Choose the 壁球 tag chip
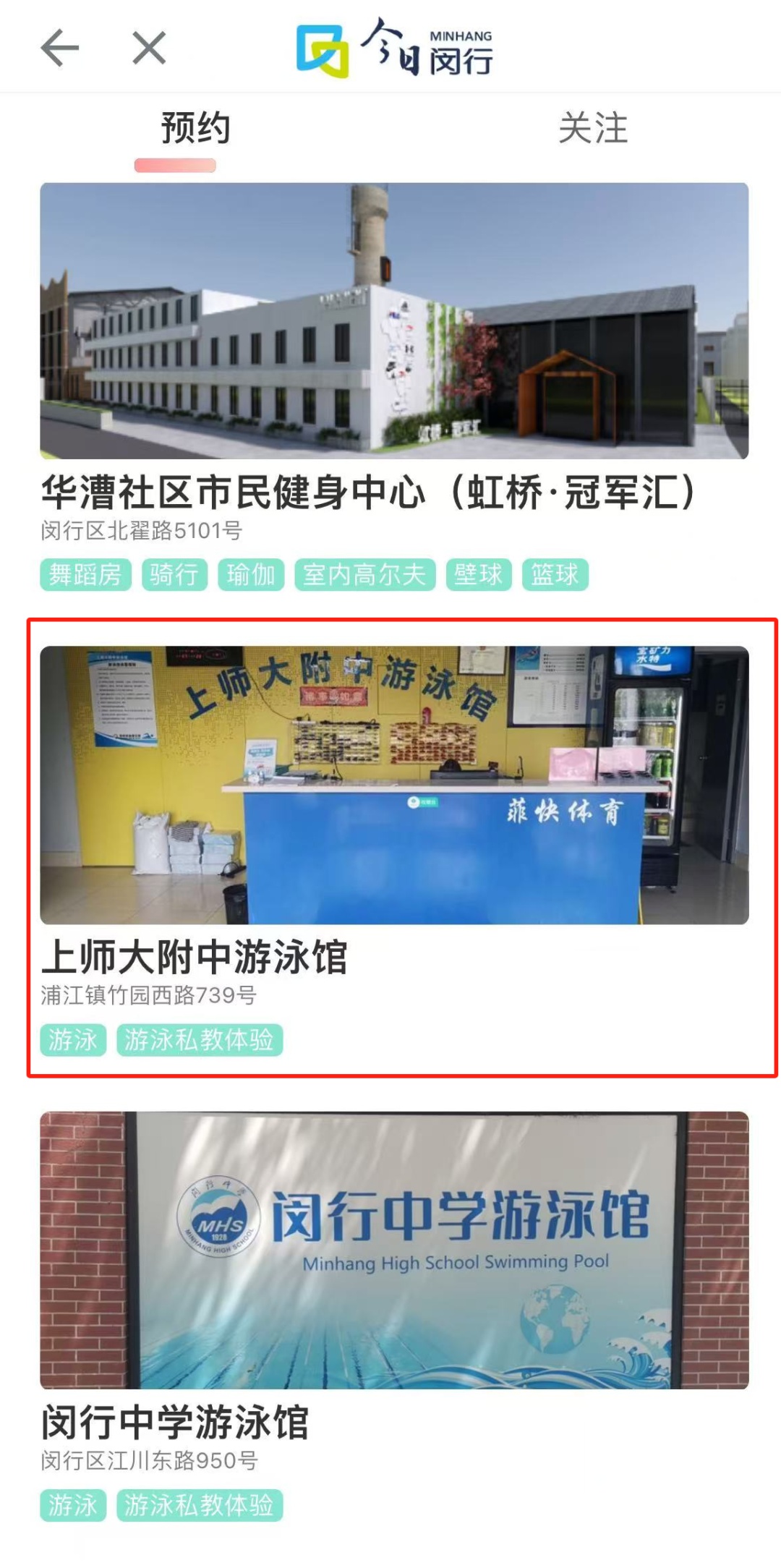This screenshot has width=781, height=1568. click(478, 575)
